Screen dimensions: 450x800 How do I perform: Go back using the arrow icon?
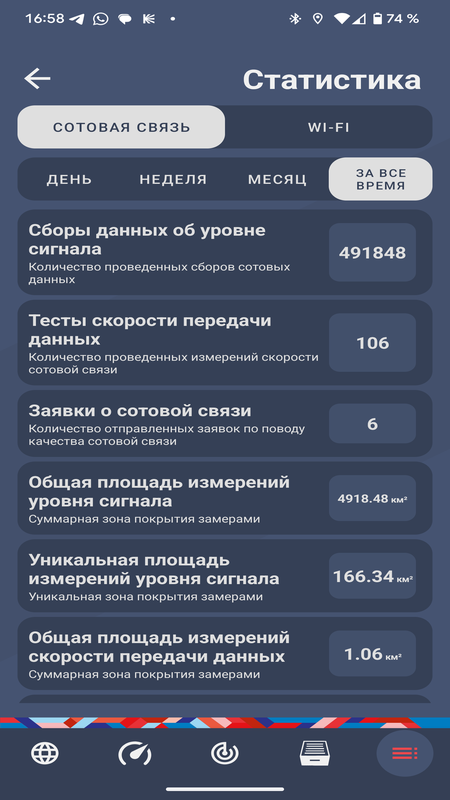click(x=37, y=79)
